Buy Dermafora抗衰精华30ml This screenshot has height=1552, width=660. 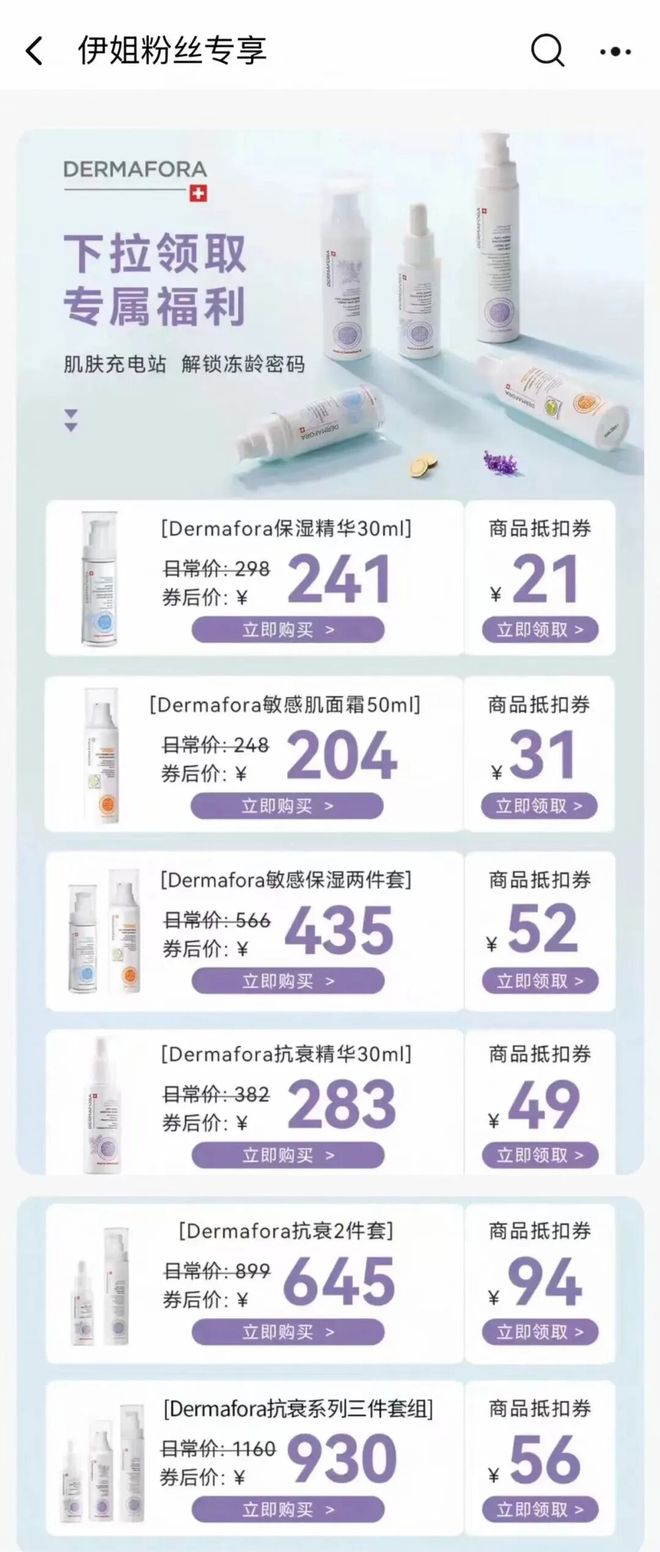(x=288, y=1156)
